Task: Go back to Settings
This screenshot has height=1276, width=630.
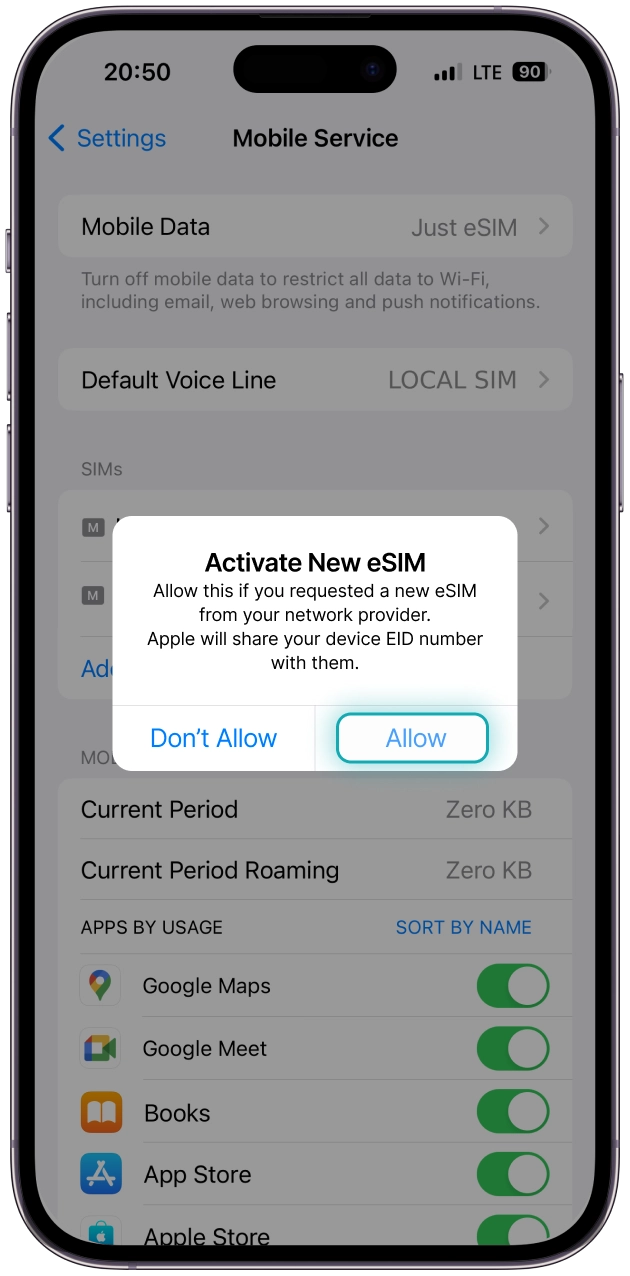Action: pyautogui.click(x=108, y=138)
